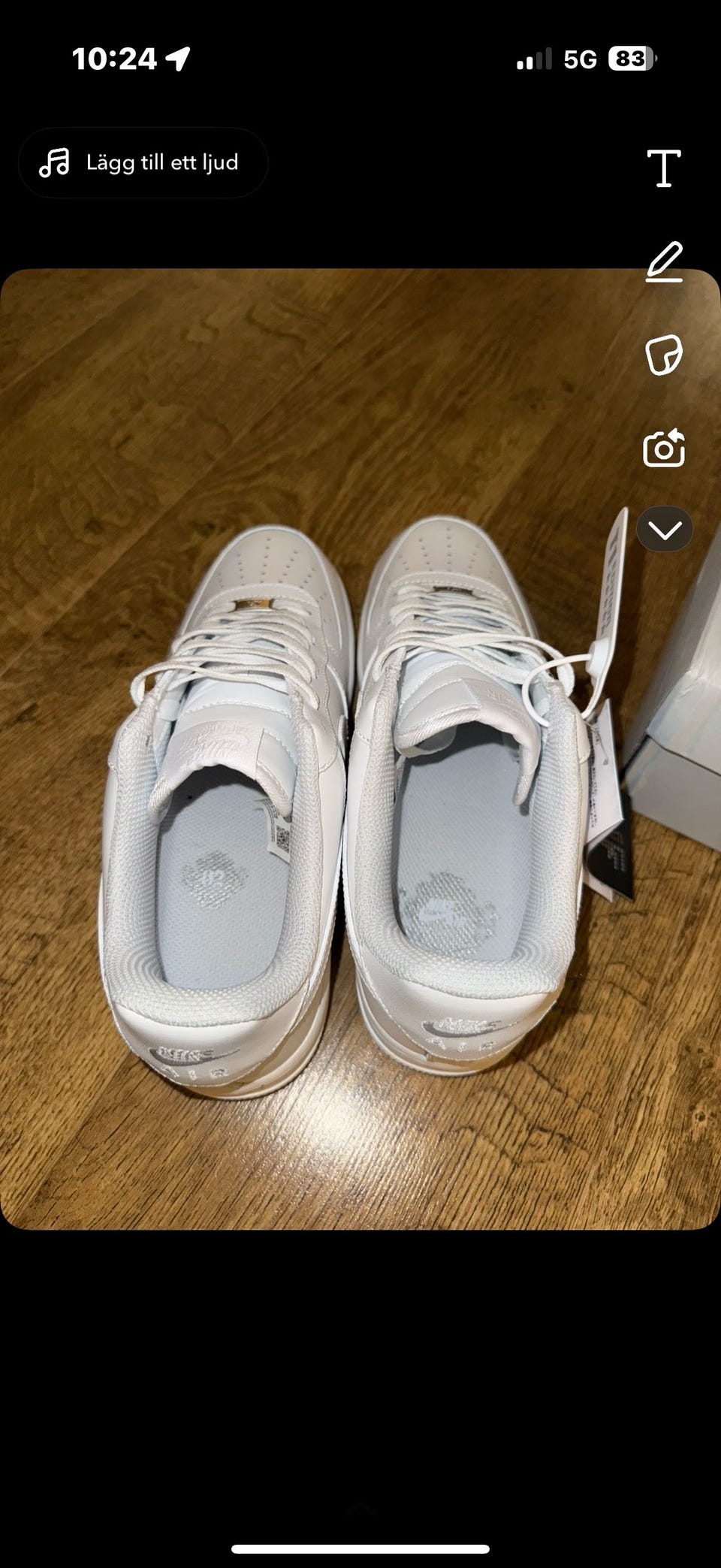Open the sticker picker

point(664,355)
